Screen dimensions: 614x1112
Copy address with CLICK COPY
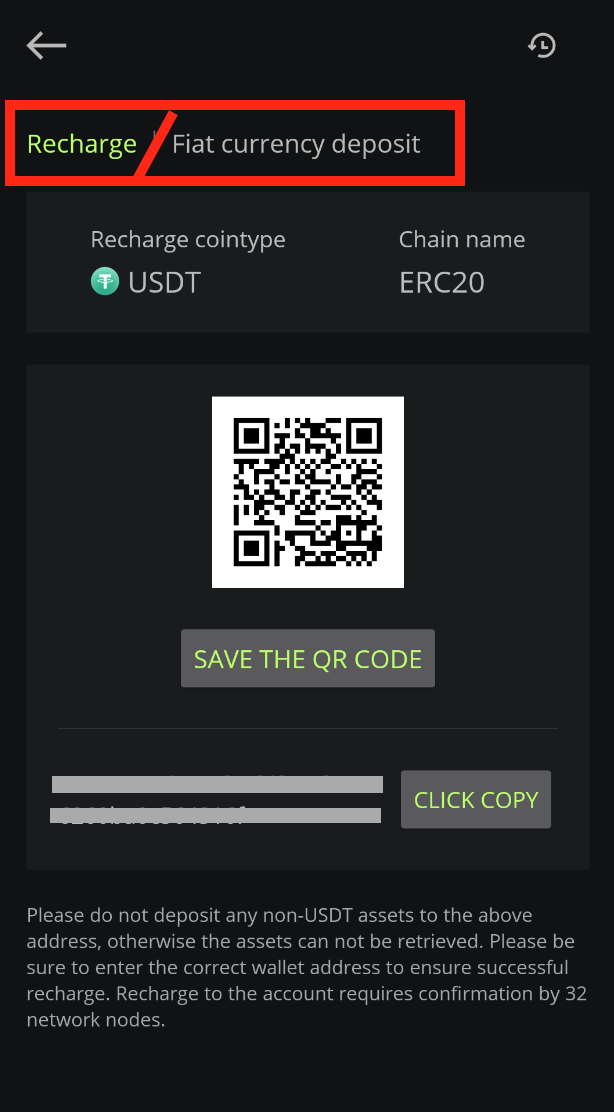pyautogui.click(x=476, y=800)
